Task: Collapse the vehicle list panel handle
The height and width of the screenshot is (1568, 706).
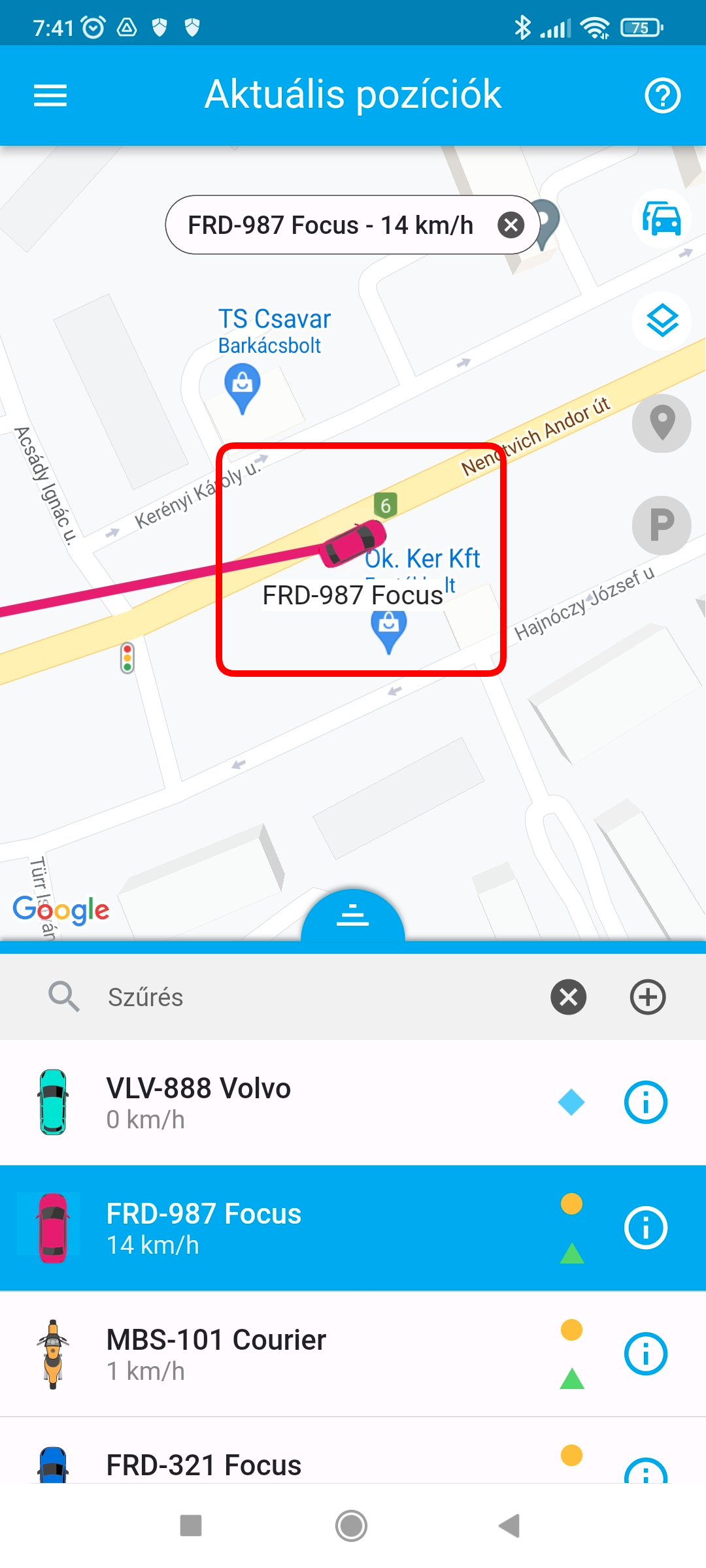Action: click(353, 916)
